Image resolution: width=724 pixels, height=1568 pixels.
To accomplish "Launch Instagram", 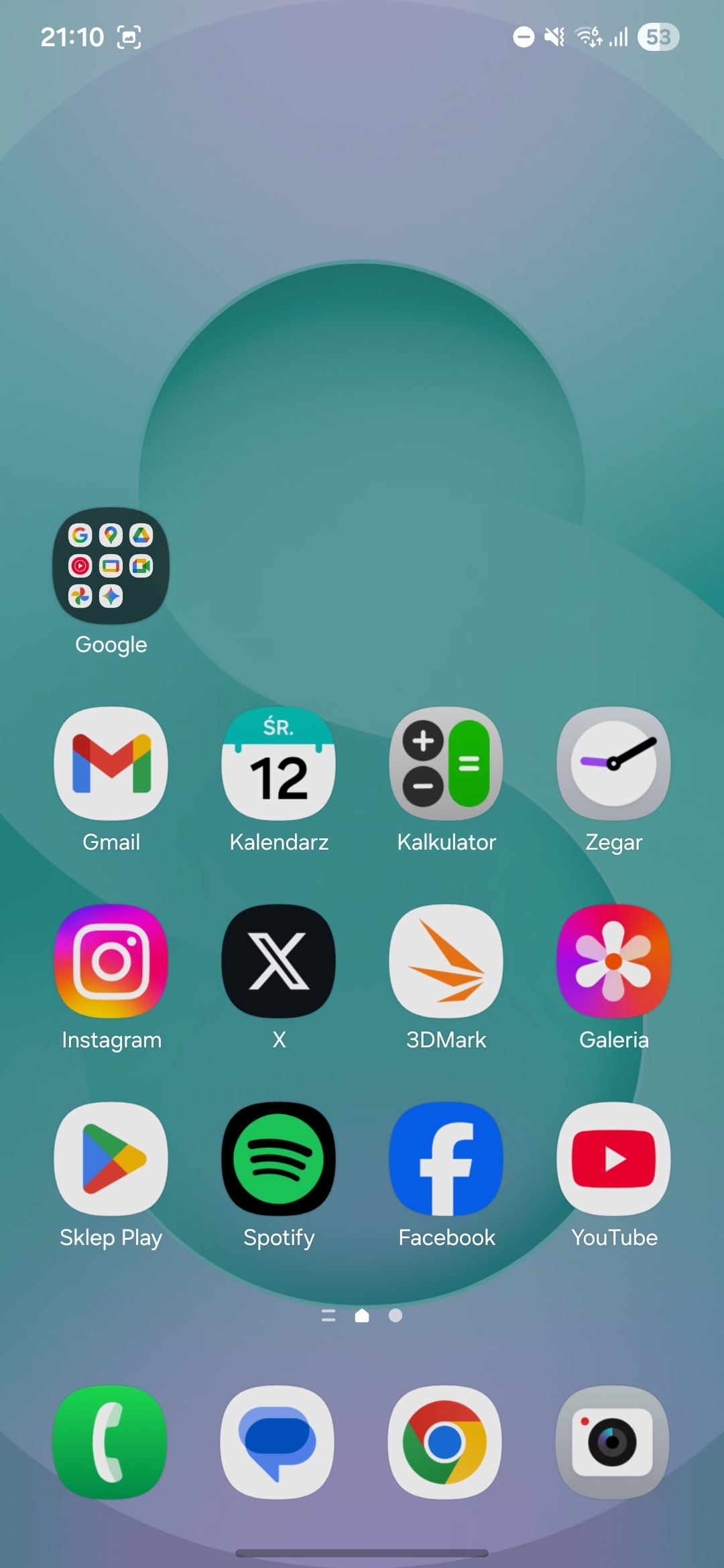I will point(111,961).
